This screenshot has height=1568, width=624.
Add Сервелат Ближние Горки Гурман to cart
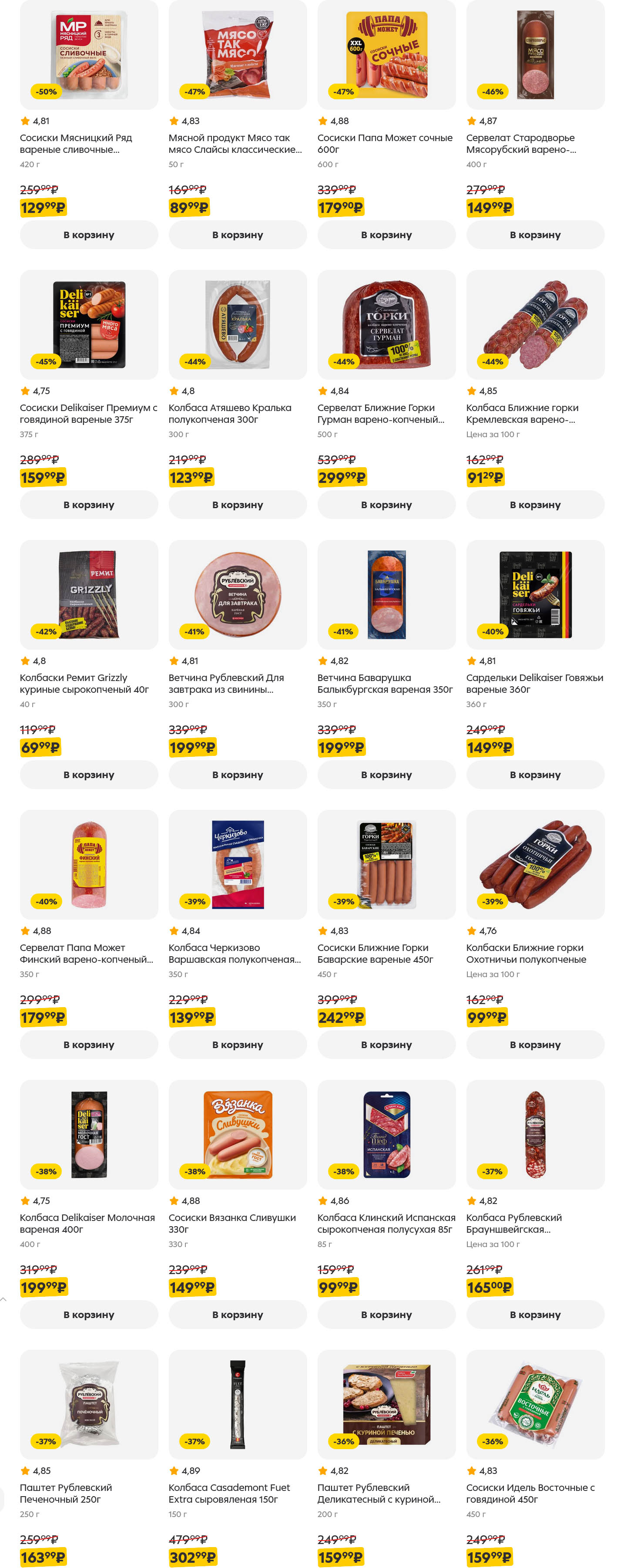(386, 505)
